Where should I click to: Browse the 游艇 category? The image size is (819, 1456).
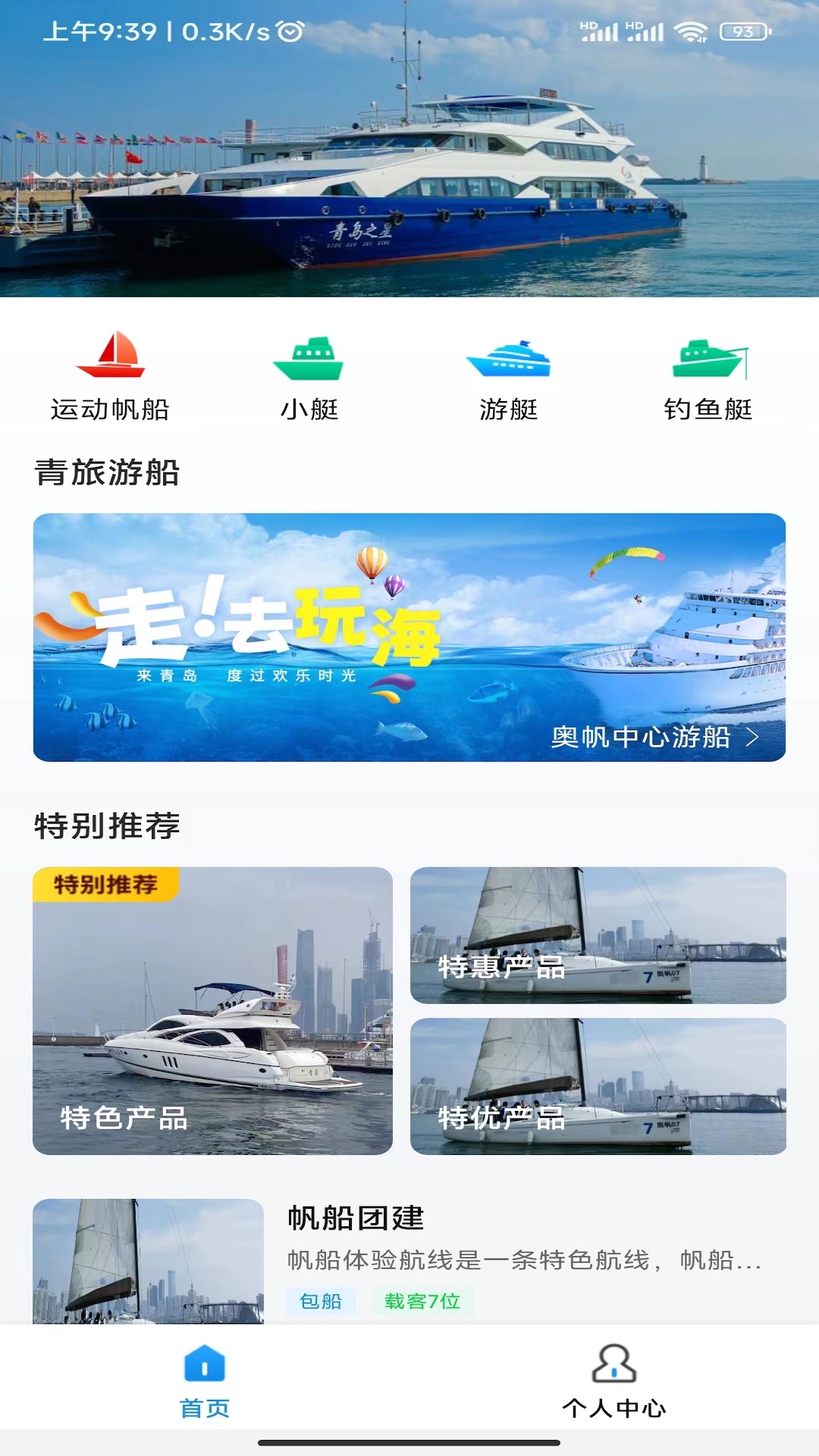click(508, 375)
